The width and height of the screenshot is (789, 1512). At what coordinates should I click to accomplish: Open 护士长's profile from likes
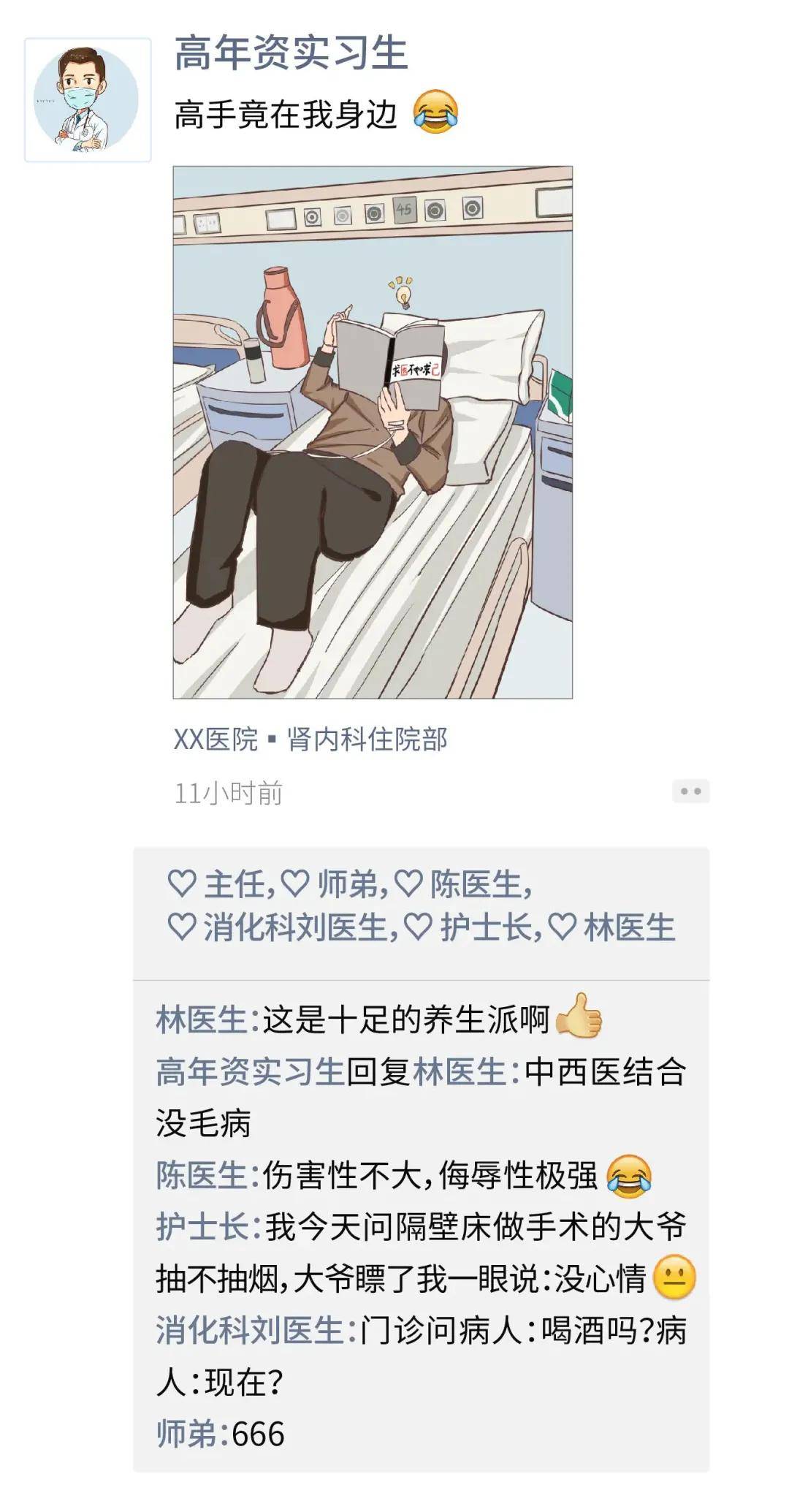[489, 928]
